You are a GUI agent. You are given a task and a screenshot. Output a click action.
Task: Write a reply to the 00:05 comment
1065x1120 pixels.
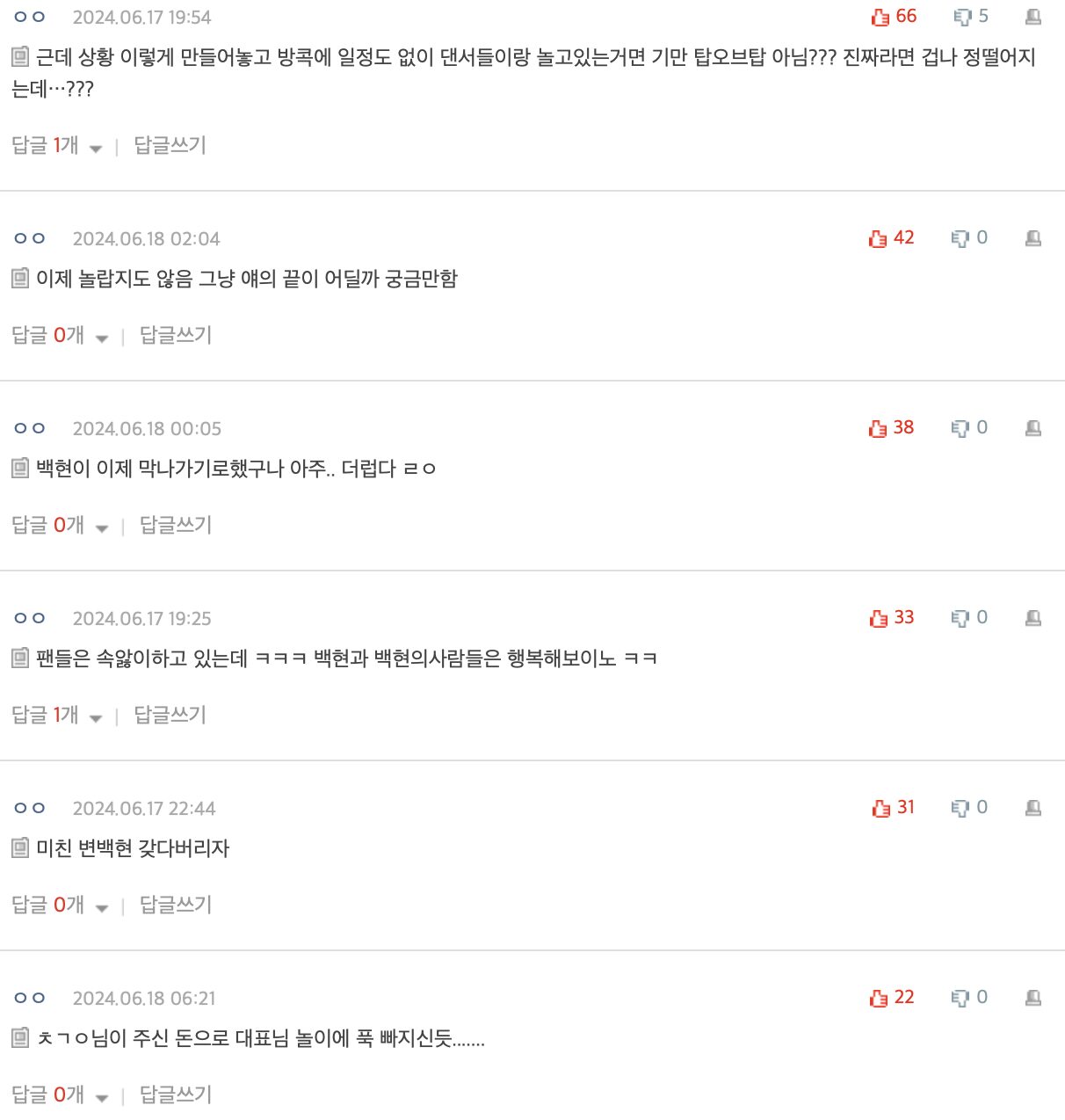coord(176,526)
